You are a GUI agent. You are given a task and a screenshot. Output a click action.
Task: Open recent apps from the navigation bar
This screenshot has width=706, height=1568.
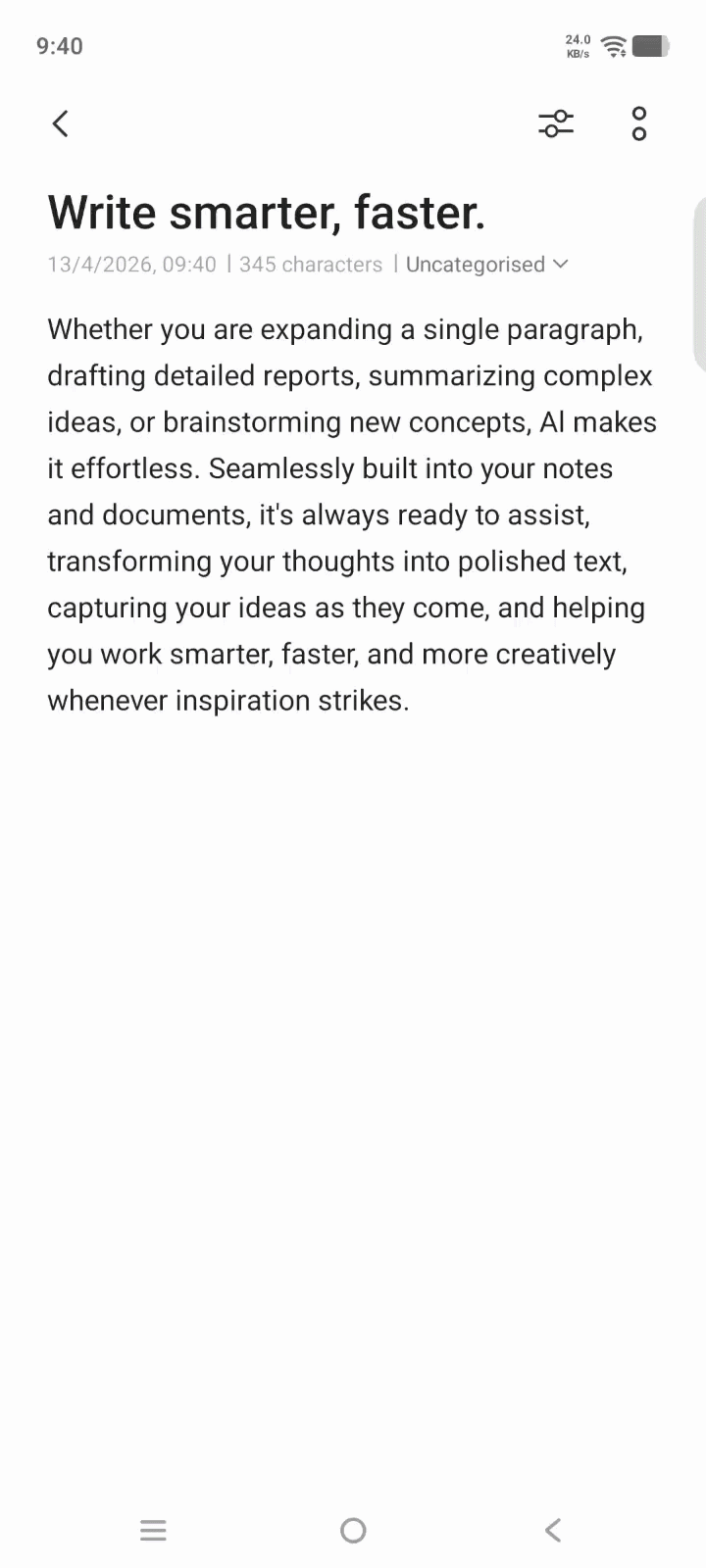click(x=153, y=1530)
